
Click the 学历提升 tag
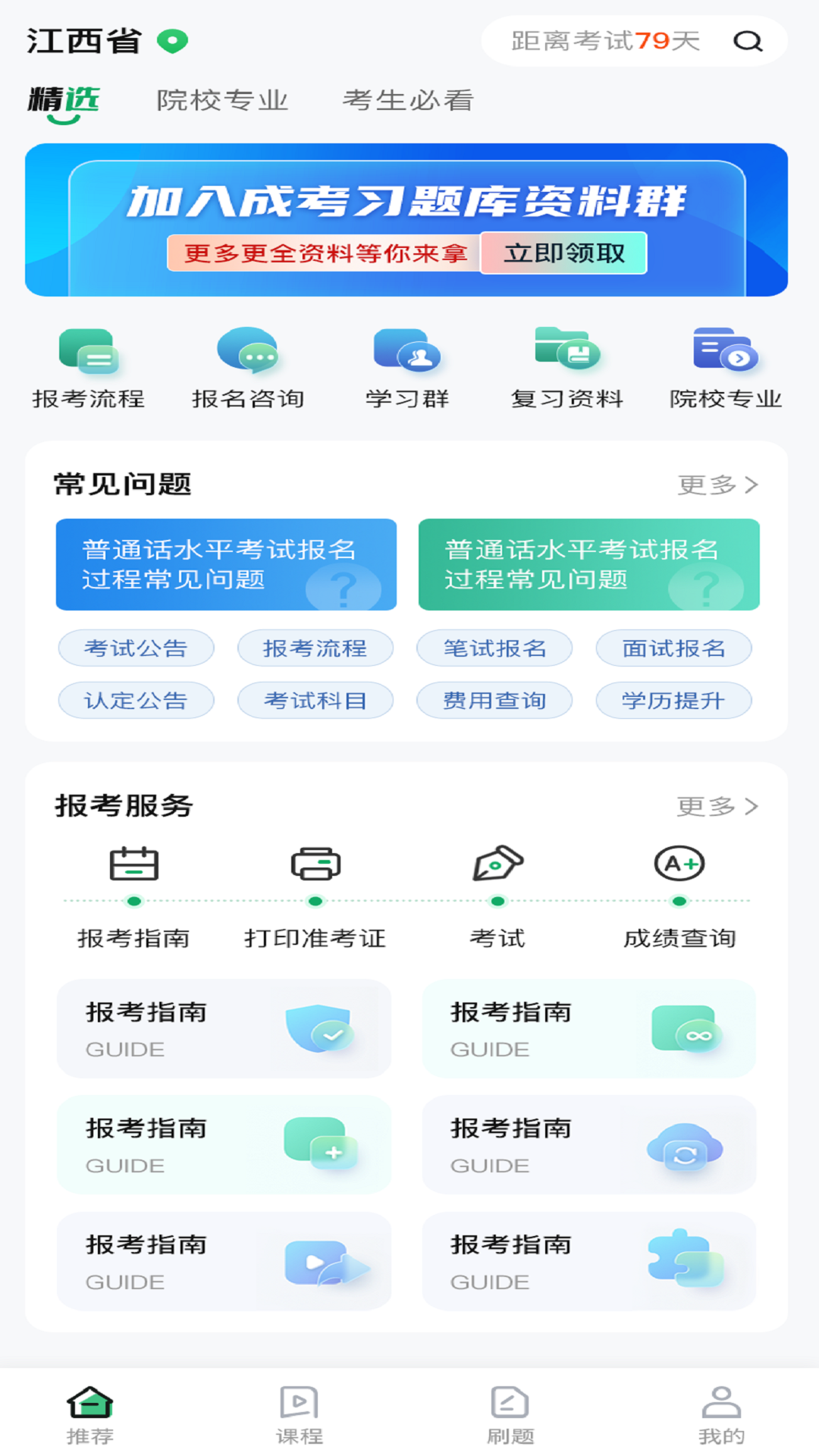coord(673,700)
